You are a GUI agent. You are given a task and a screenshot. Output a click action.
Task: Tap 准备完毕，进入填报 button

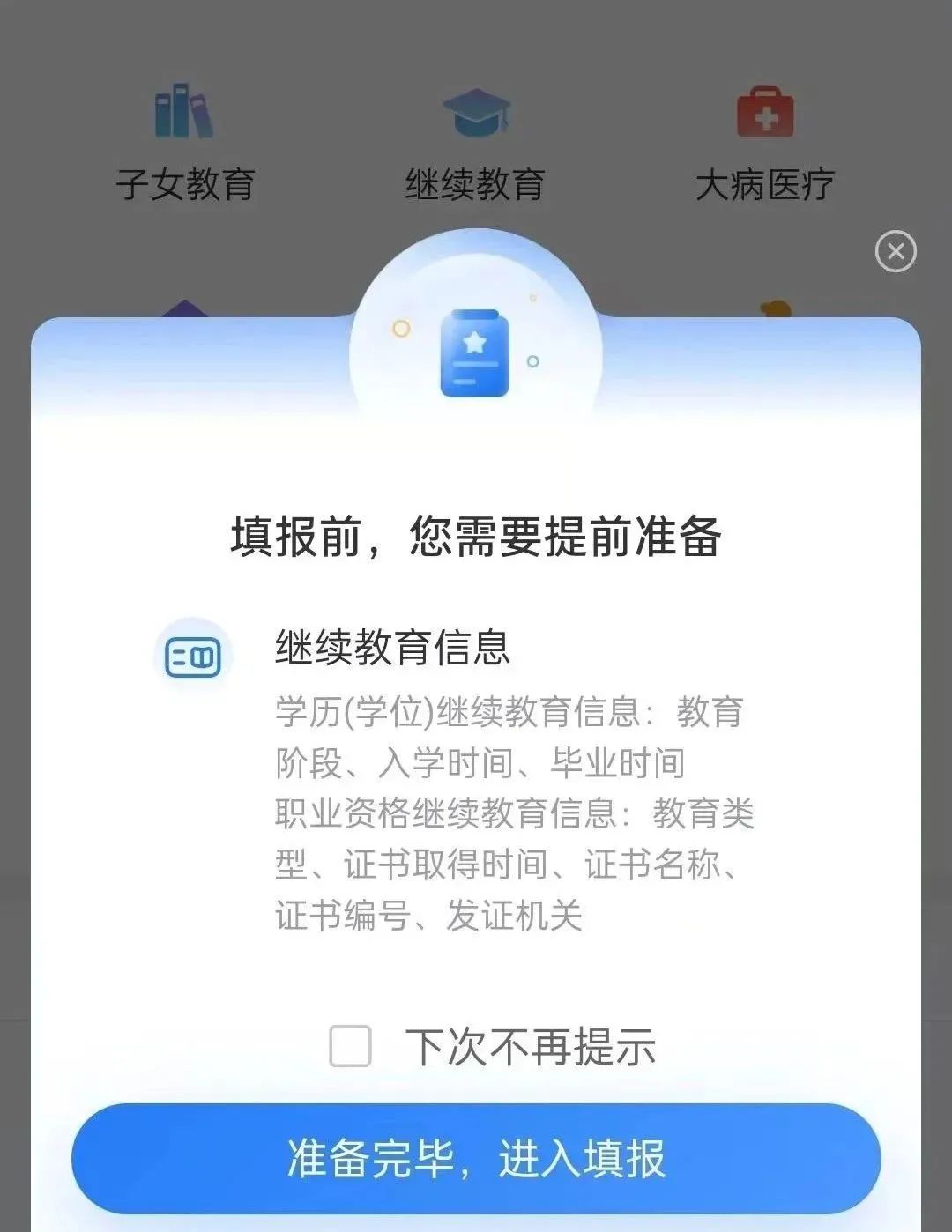pos(476,1158)
